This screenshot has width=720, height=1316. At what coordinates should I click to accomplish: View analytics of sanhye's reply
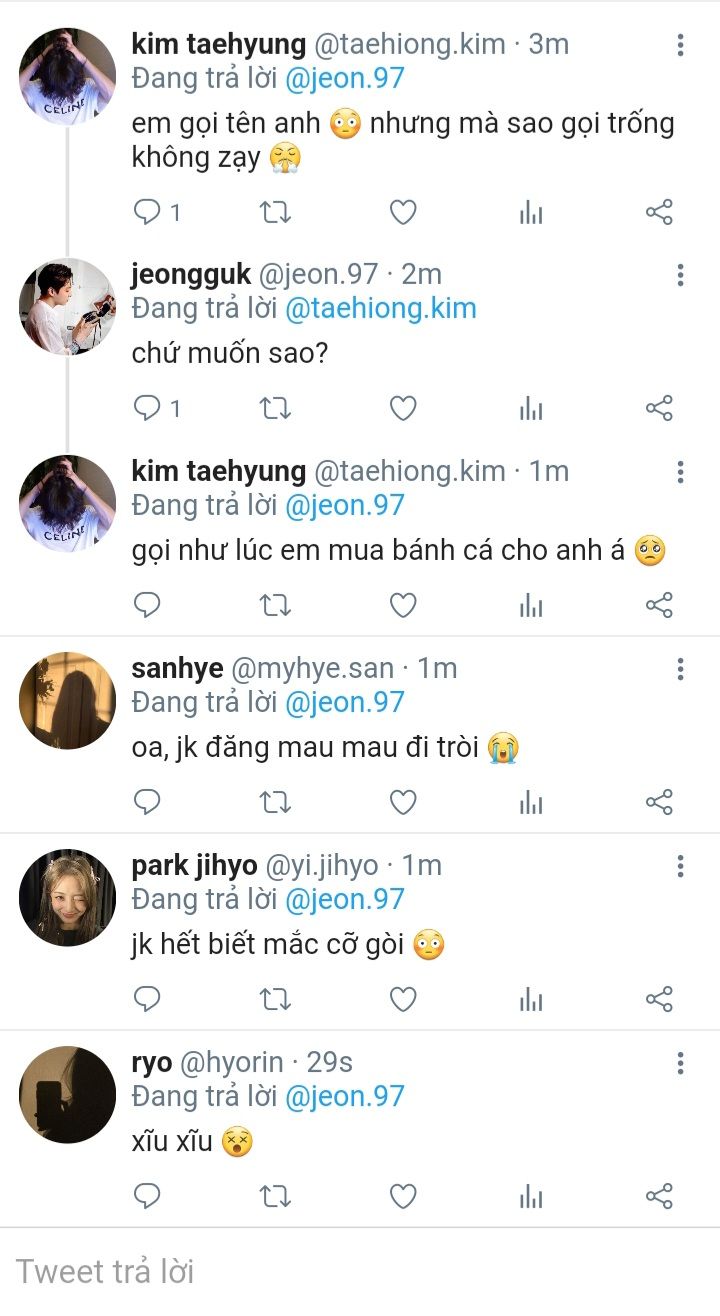[531, 802]
